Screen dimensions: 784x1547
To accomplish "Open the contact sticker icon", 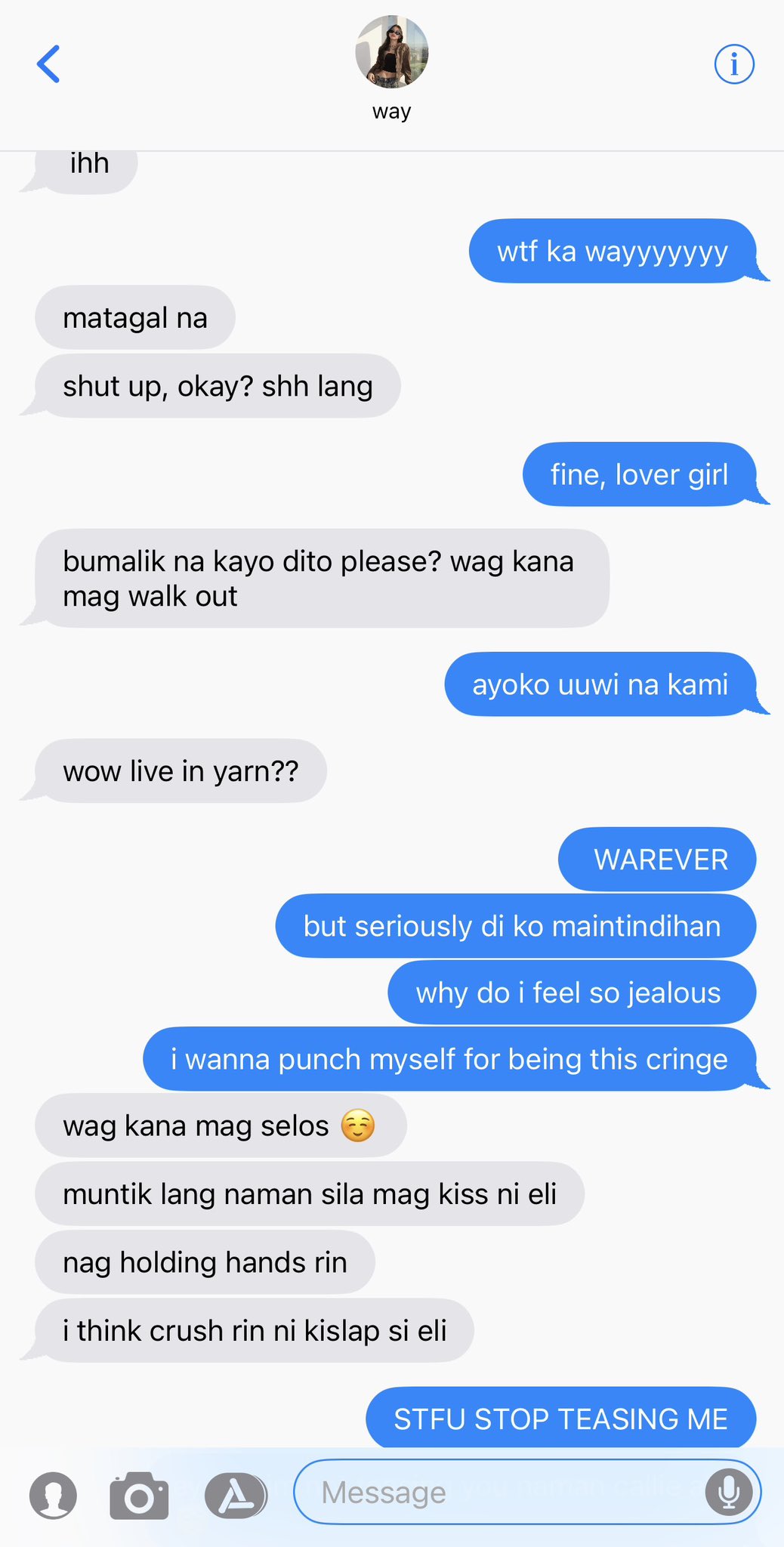I will coord(53,1496).
